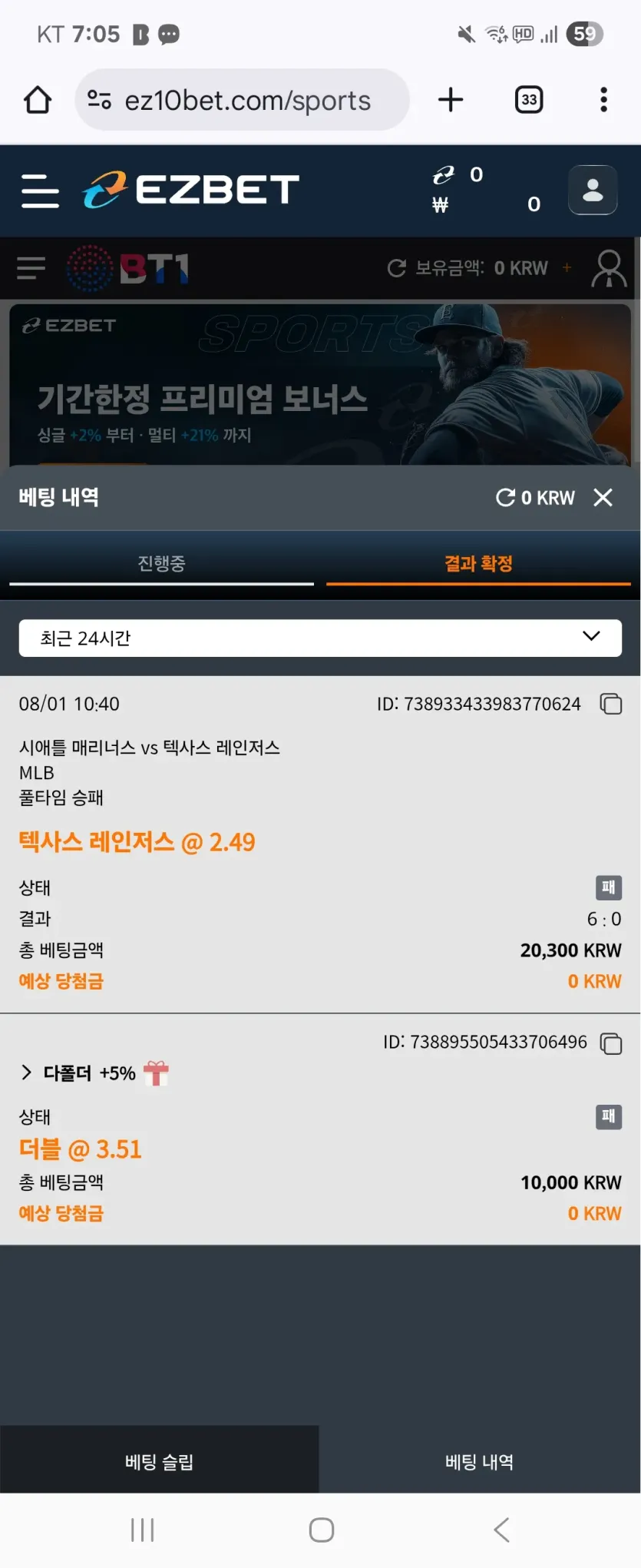Close the 베팅 내역 panel
The image size is (641, 1568).
[603, 498]
